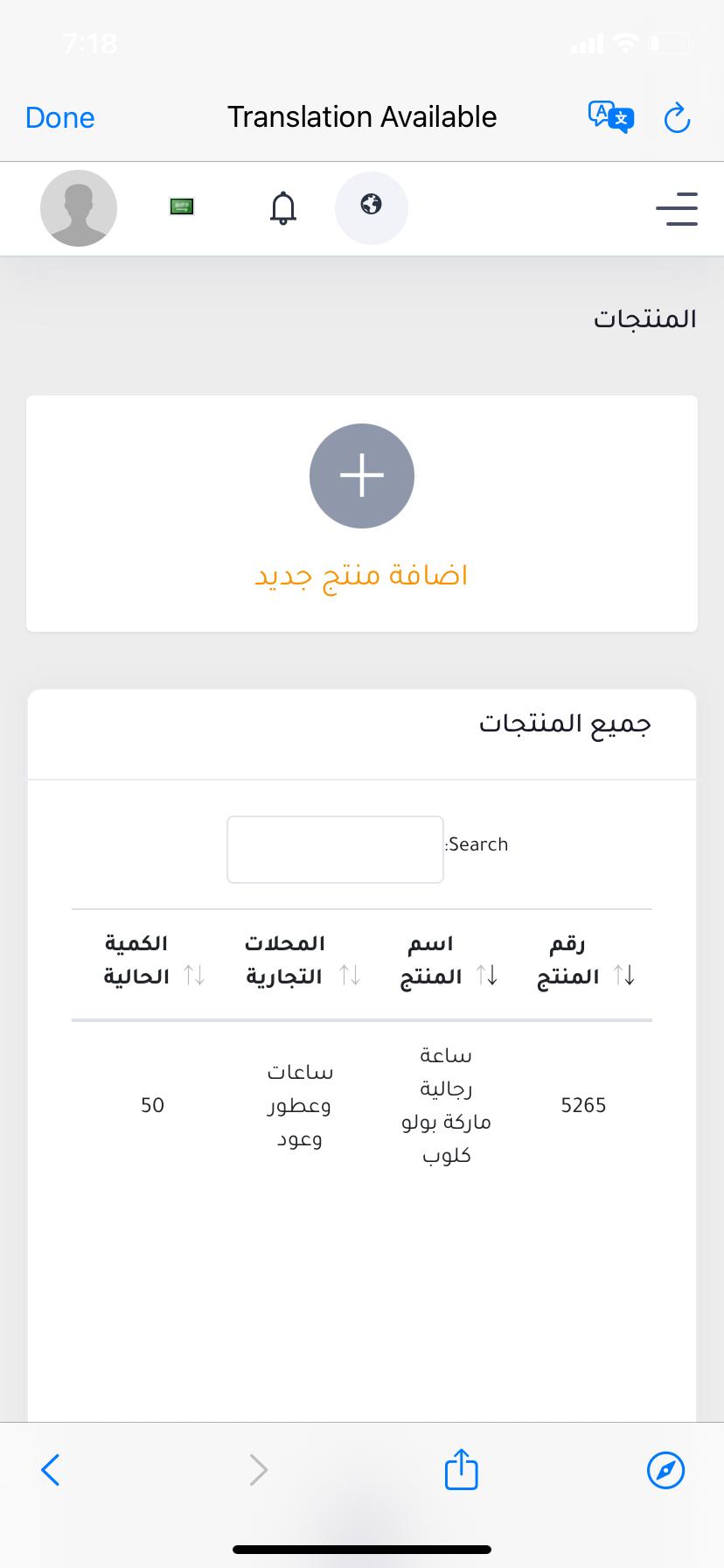Go back in the browser

51,1470
